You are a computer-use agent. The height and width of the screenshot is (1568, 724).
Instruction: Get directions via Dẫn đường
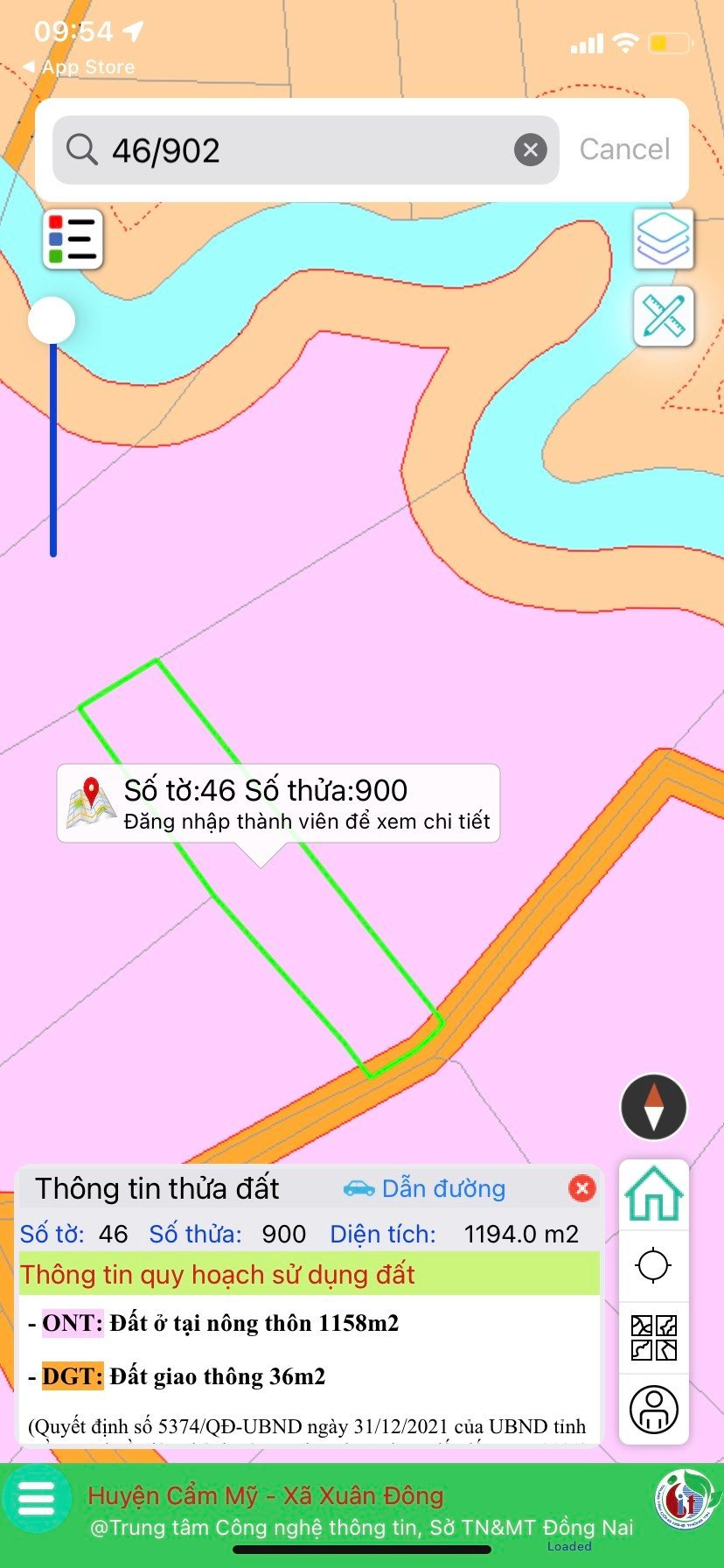click(x=425, y=1188)
